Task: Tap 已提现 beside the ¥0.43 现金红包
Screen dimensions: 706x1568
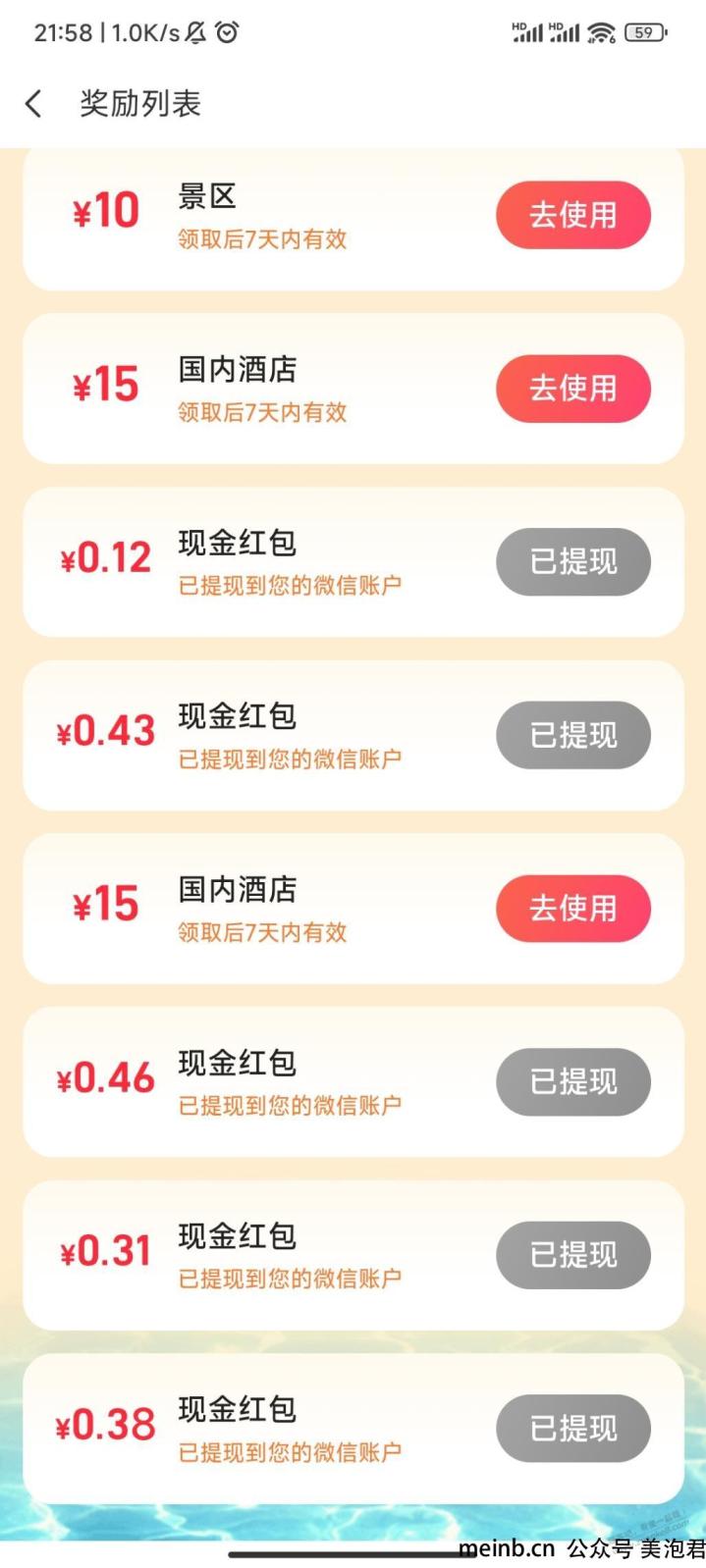Action: tap(572, 735)
